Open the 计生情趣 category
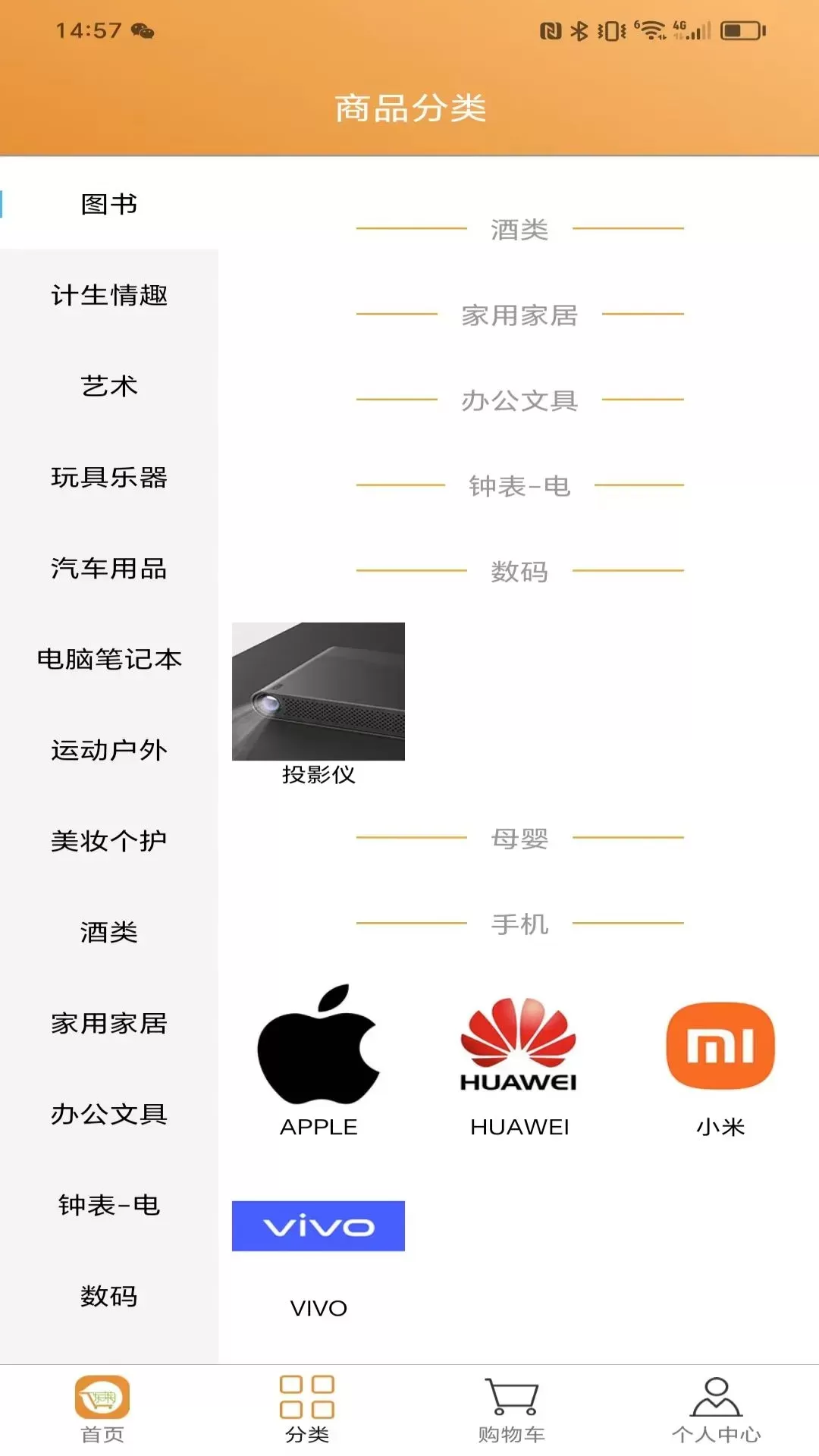This screenshot has height=1456, width=819. [x=108, y=295]
